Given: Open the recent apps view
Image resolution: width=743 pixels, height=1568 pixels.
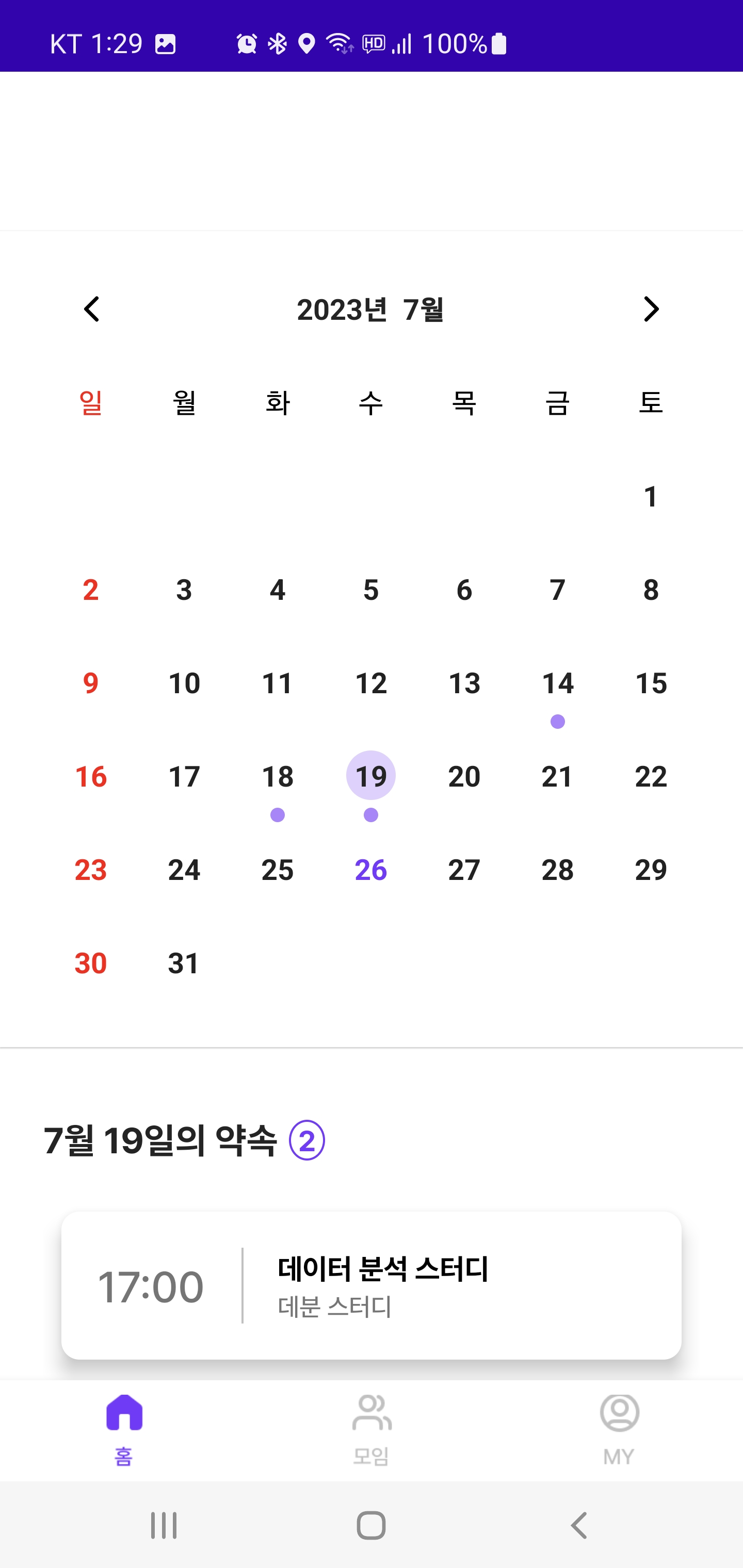Looking at the screenshot, I should (x=163, y=1525).
